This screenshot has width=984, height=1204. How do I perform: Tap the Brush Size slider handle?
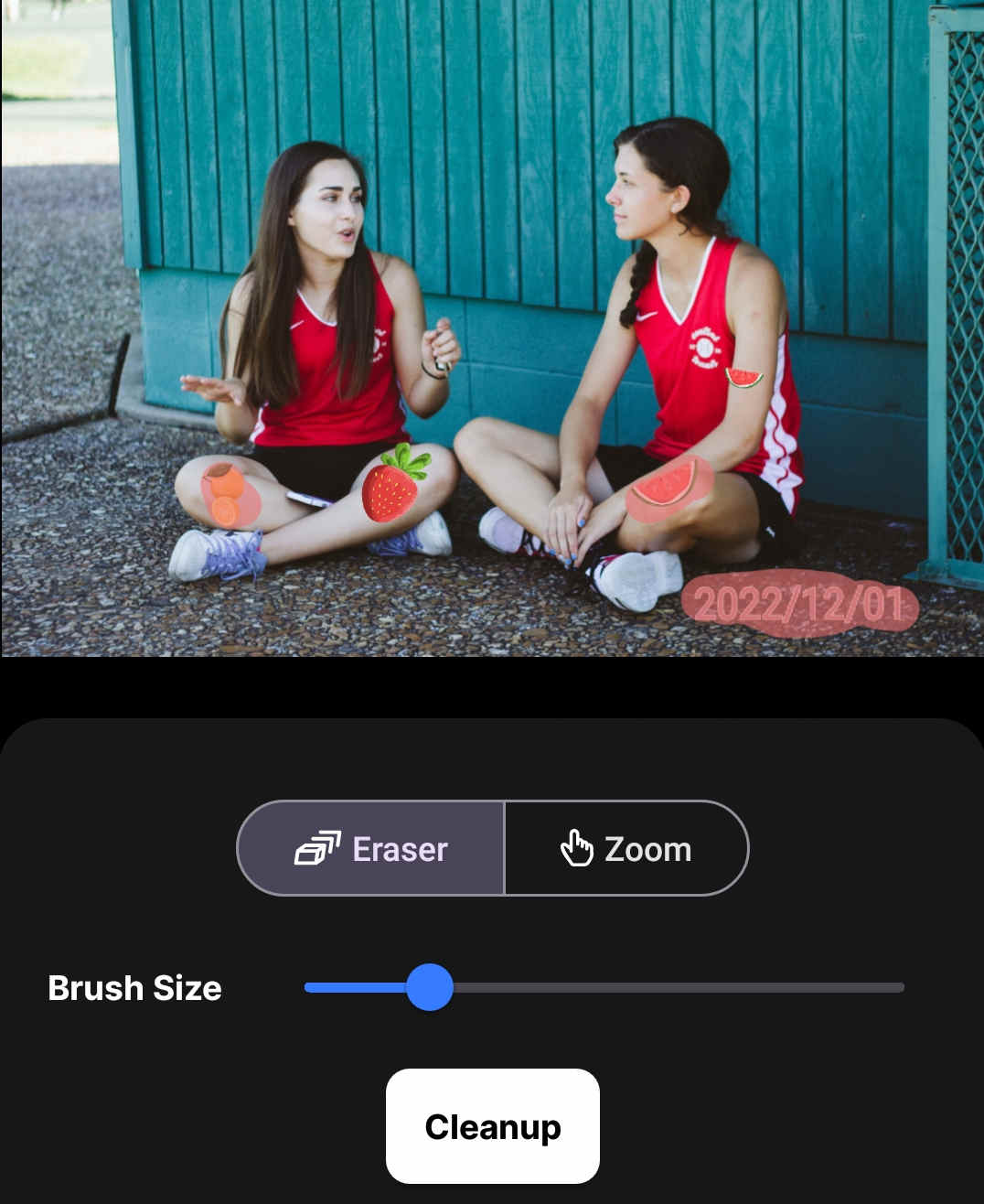430,987
